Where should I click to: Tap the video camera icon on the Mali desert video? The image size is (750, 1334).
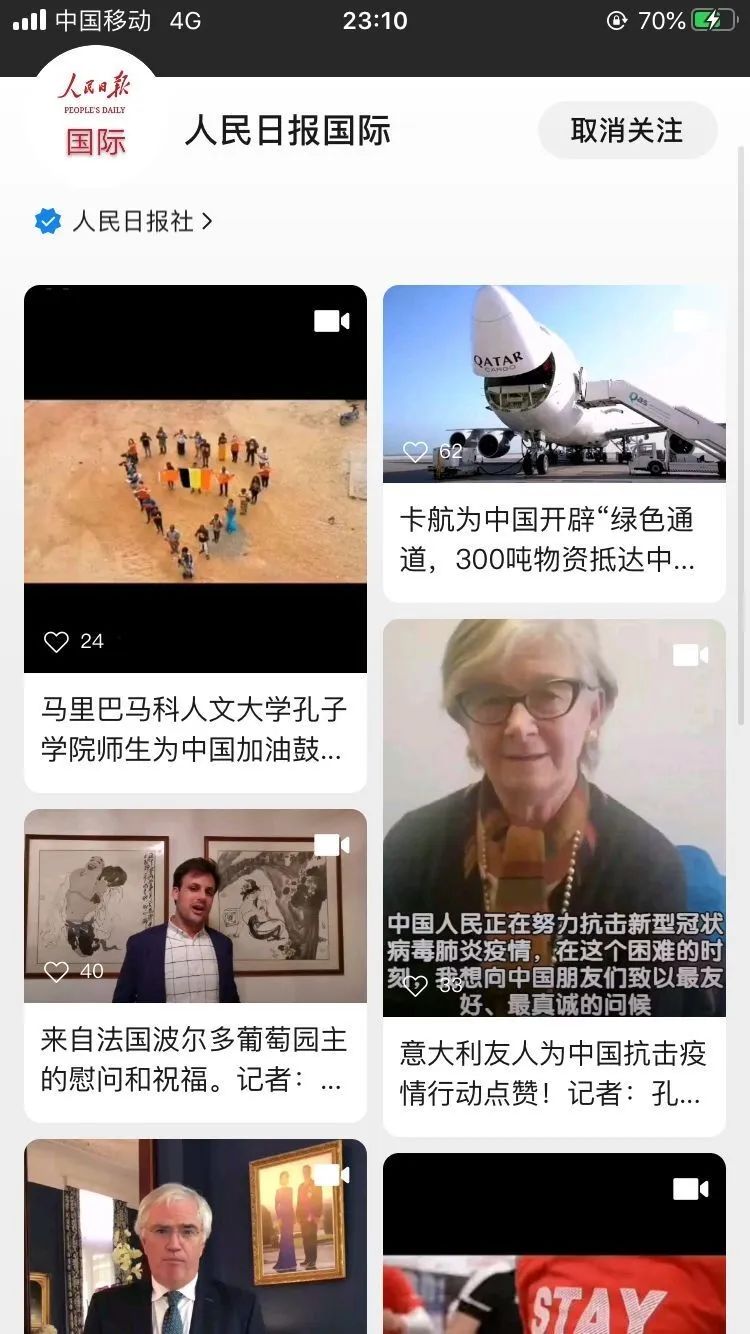331,321
